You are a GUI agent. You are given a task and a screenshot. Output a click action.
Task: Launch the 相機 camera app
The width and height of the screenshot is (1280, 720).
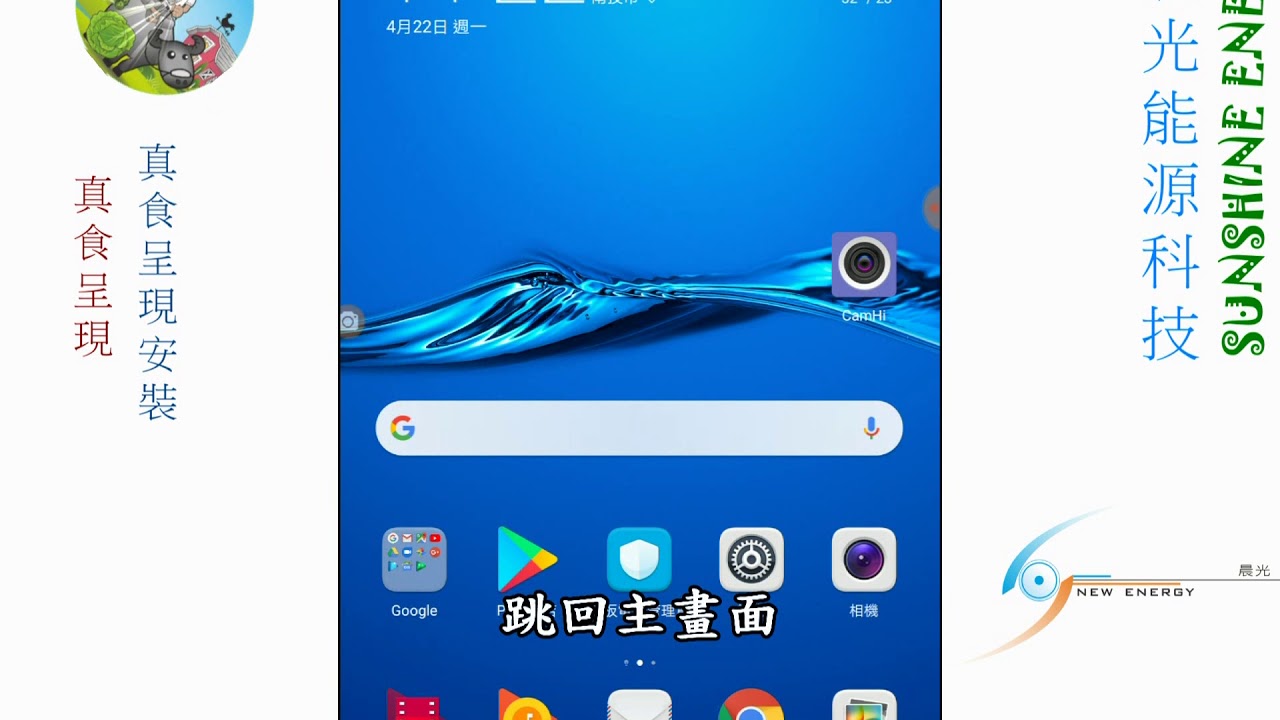(863, 560)
